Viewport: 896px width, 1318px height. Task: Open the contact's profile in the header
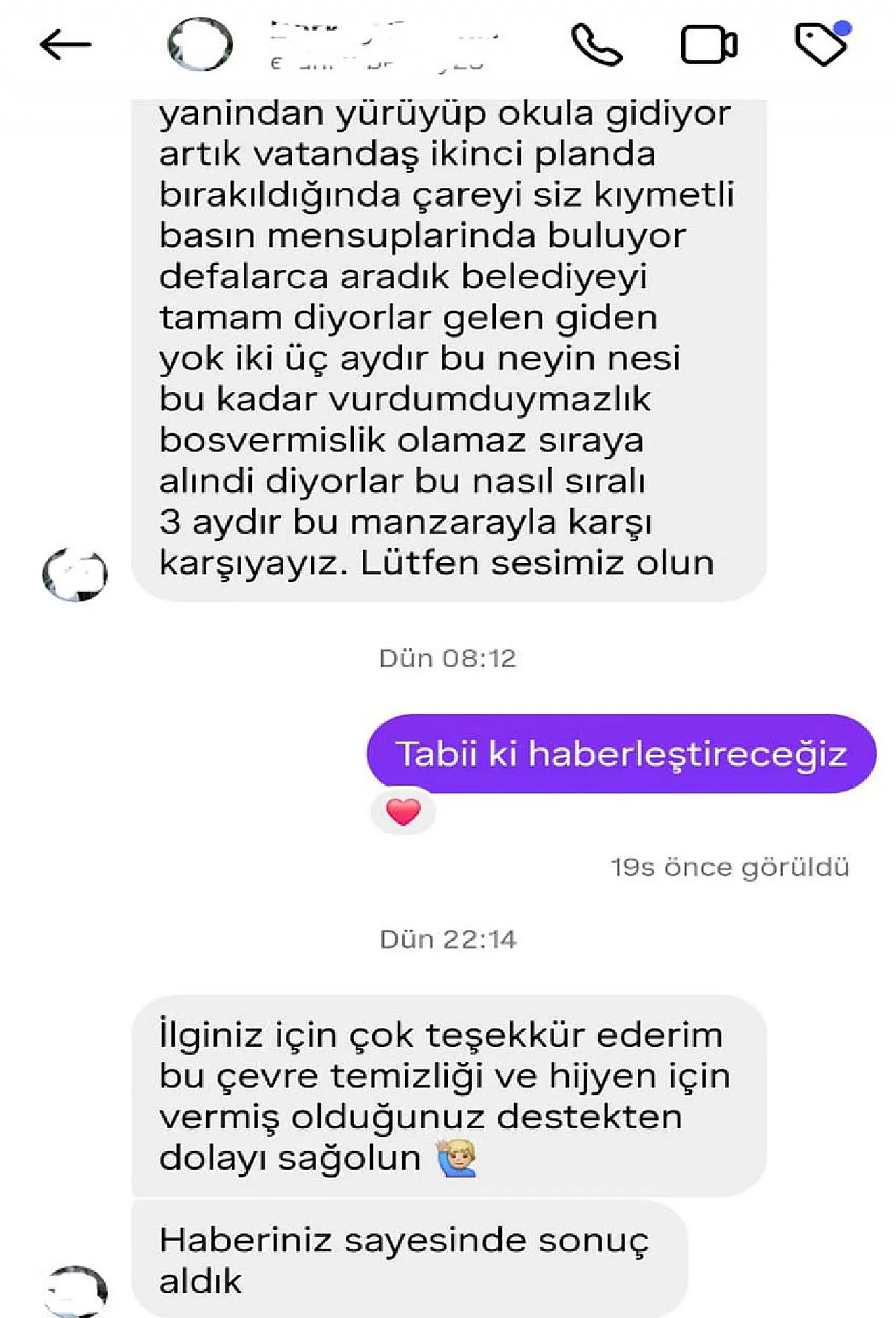200,45
